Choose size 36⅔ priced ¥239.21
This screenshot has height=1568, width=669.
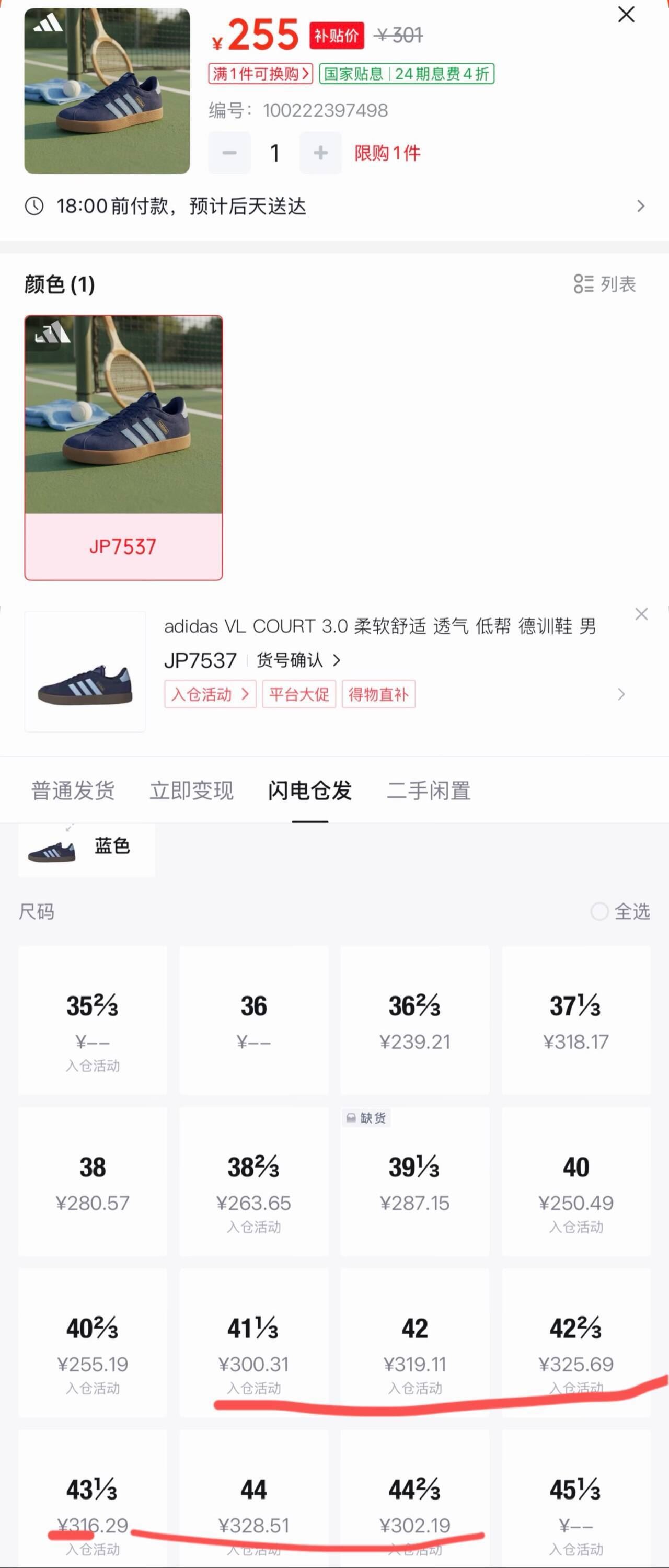pyautogui.click(x=414, y=1020)
